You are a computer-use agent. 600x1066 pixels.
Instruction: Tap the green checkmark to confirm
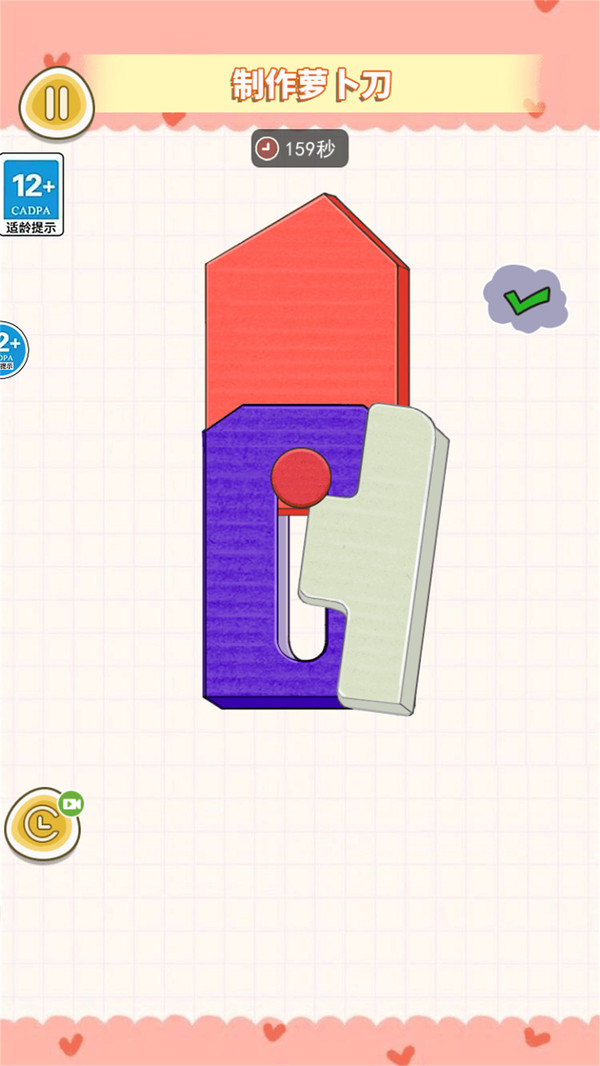(x=525, y=299)
